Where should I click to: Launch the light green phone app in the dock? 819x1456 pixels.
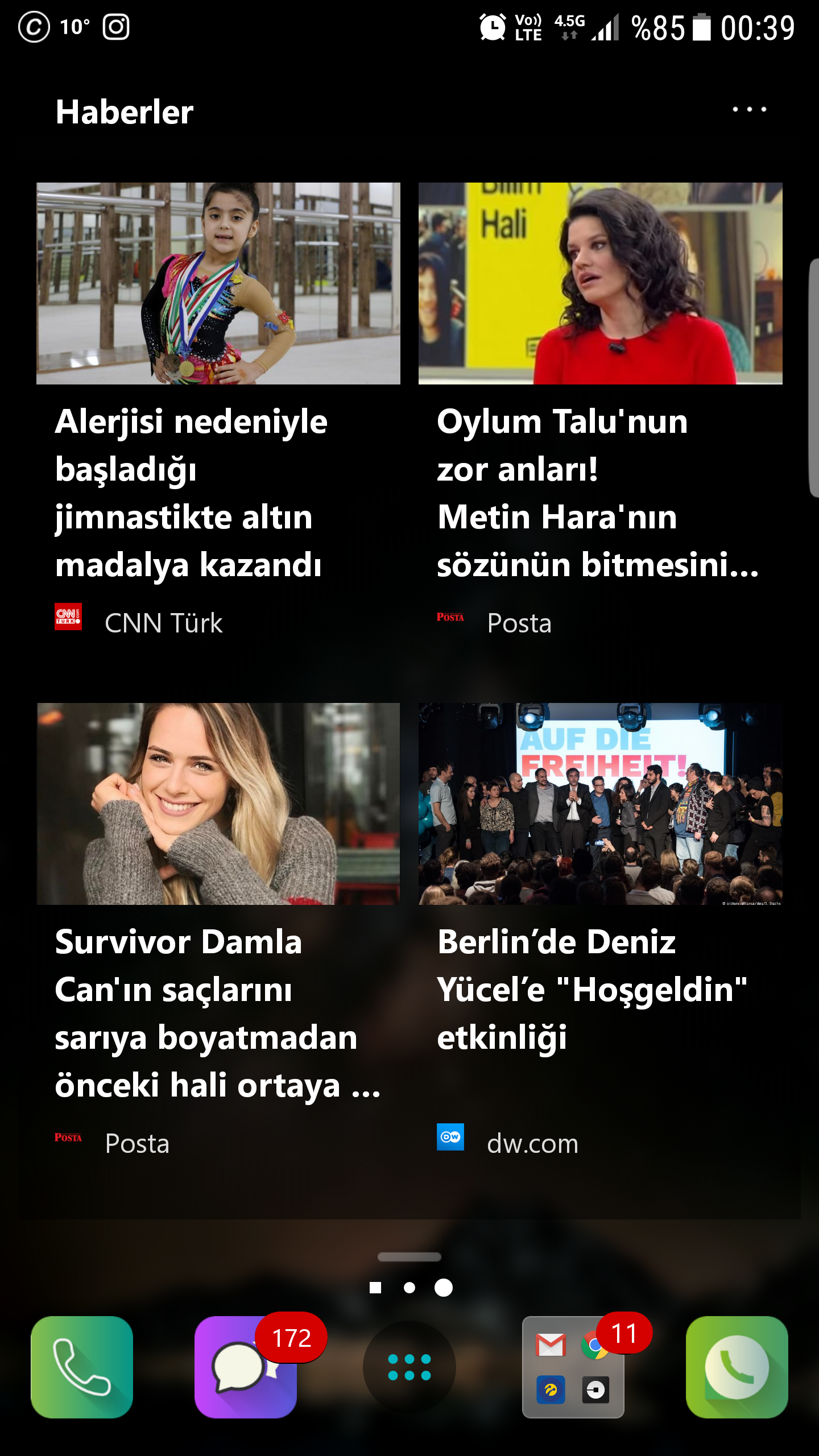(x=737, y=1367)
